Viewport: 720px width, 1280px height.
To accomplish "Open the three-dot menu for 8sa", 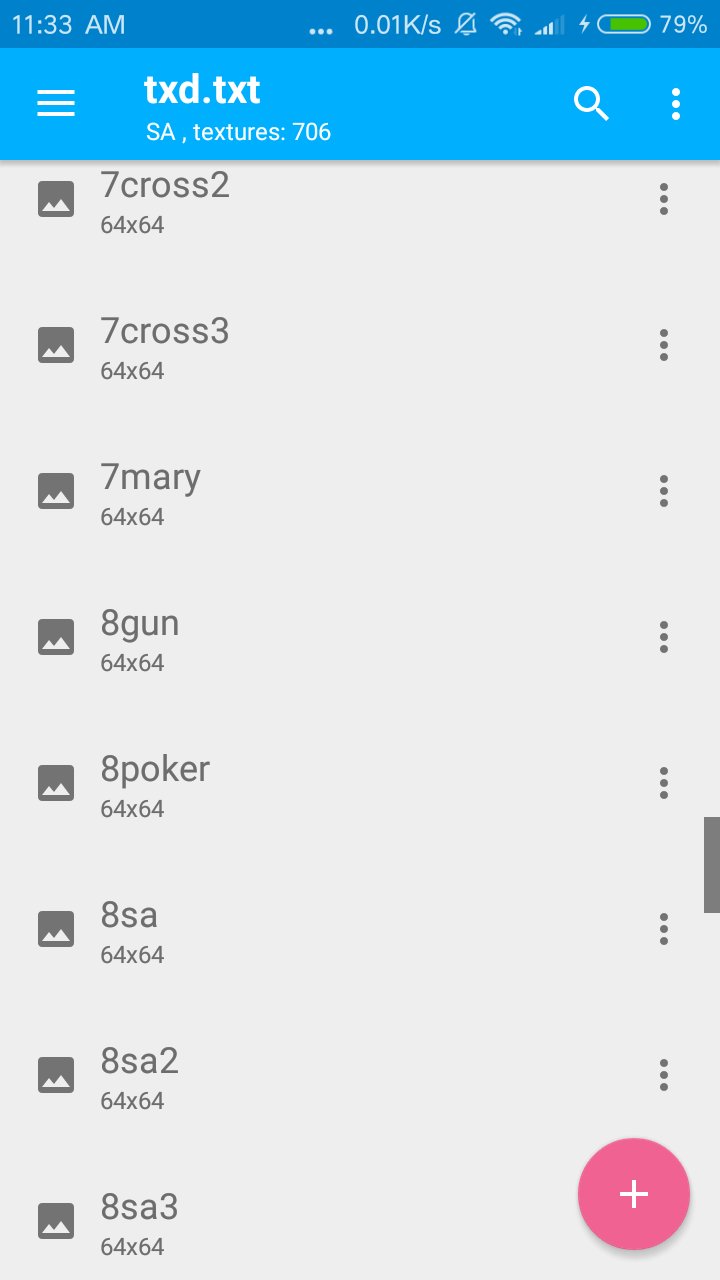I will (x=663, y=930).
